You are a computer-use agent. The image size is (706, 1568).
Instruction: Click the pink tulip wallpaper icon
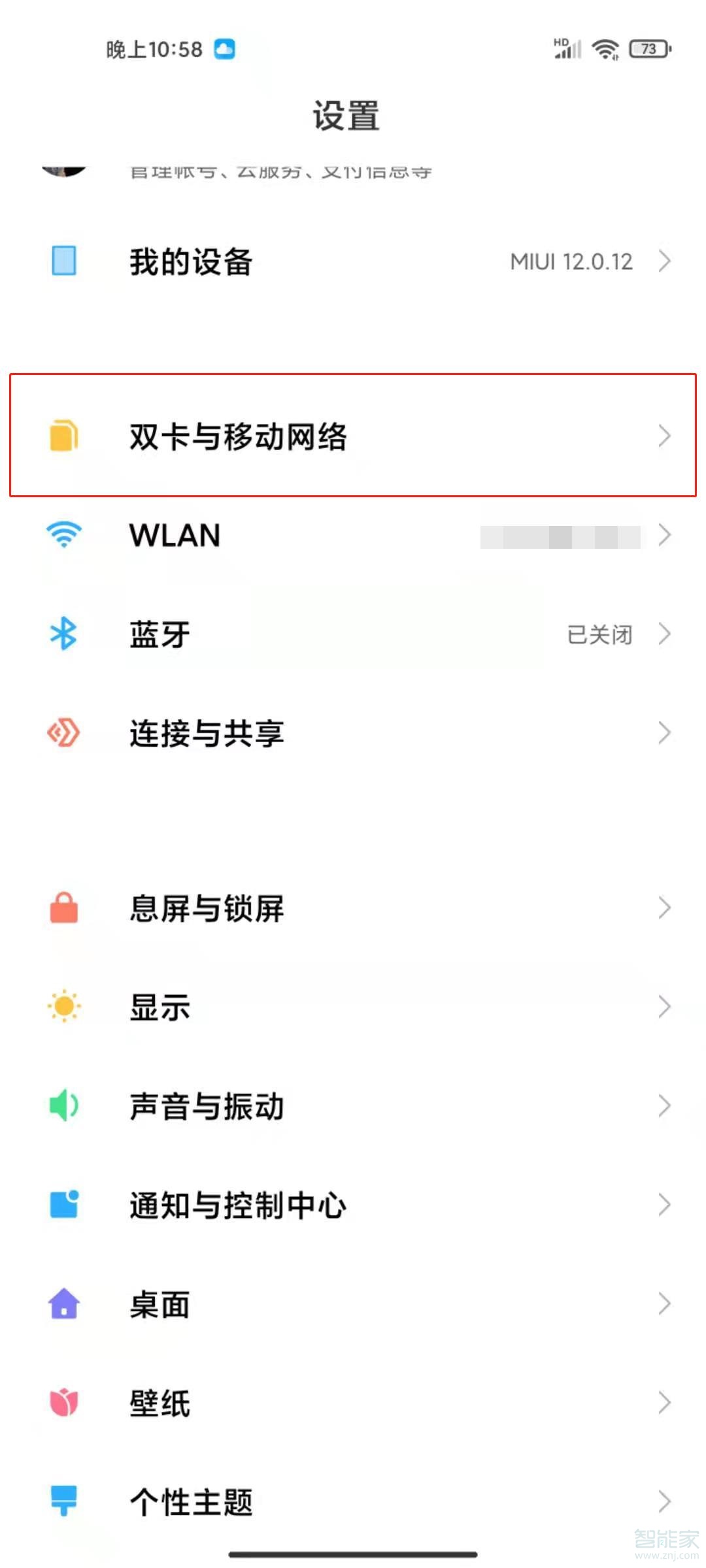point(63,1403)
